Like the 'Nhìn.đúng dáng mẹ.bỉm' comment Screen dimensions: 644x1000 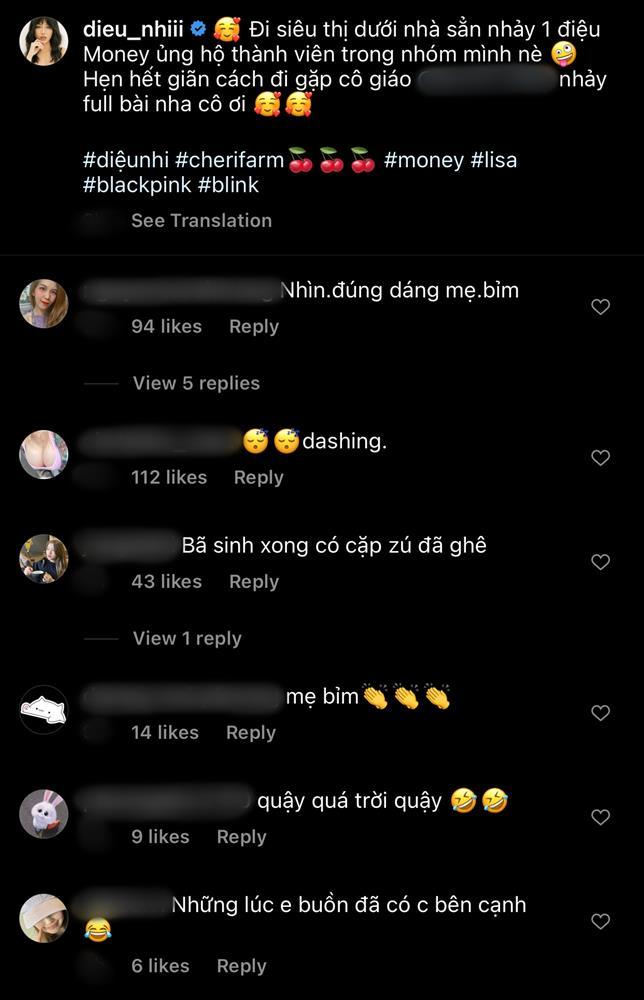coord(600,307)
